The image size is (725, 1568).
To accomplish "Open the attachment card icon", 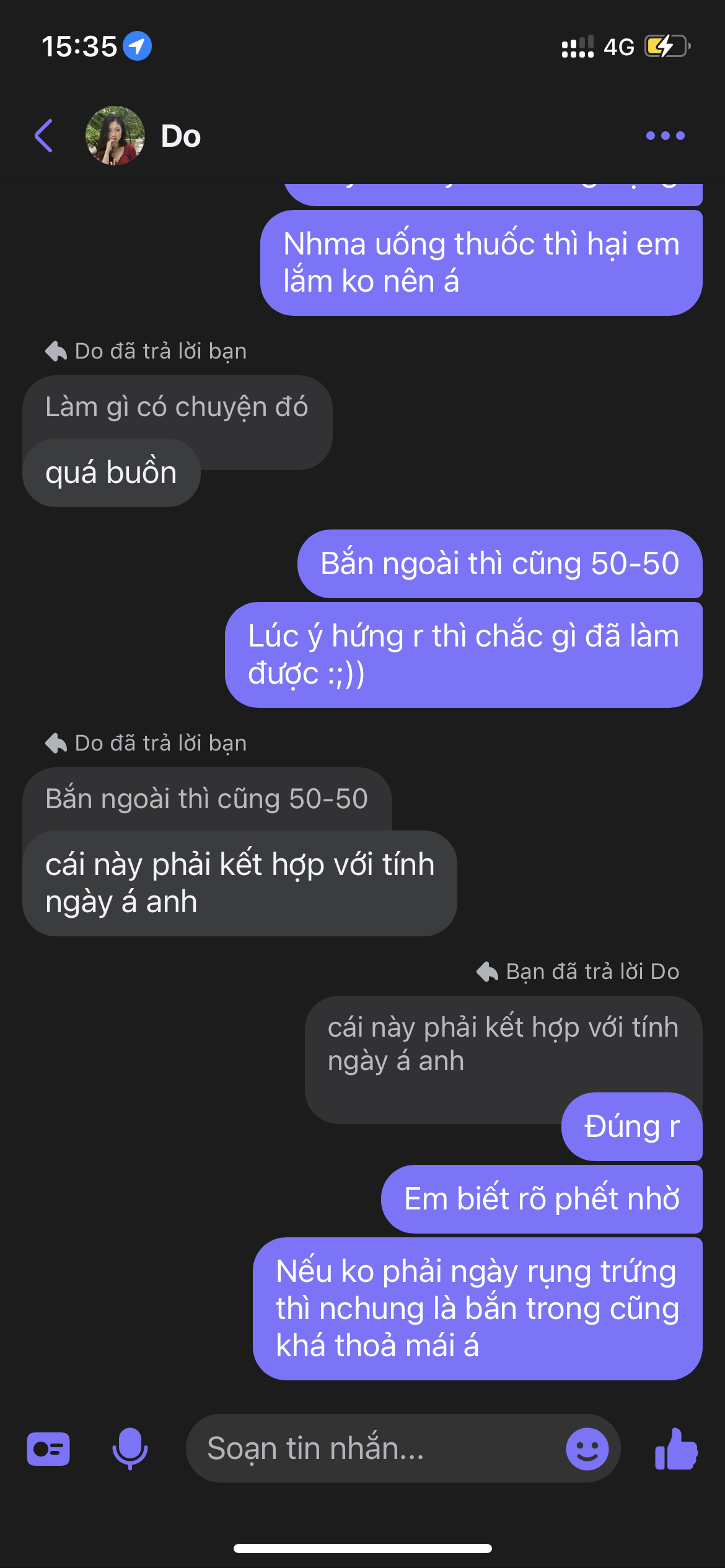I will pyautogui.click(x=48, y=1449).
